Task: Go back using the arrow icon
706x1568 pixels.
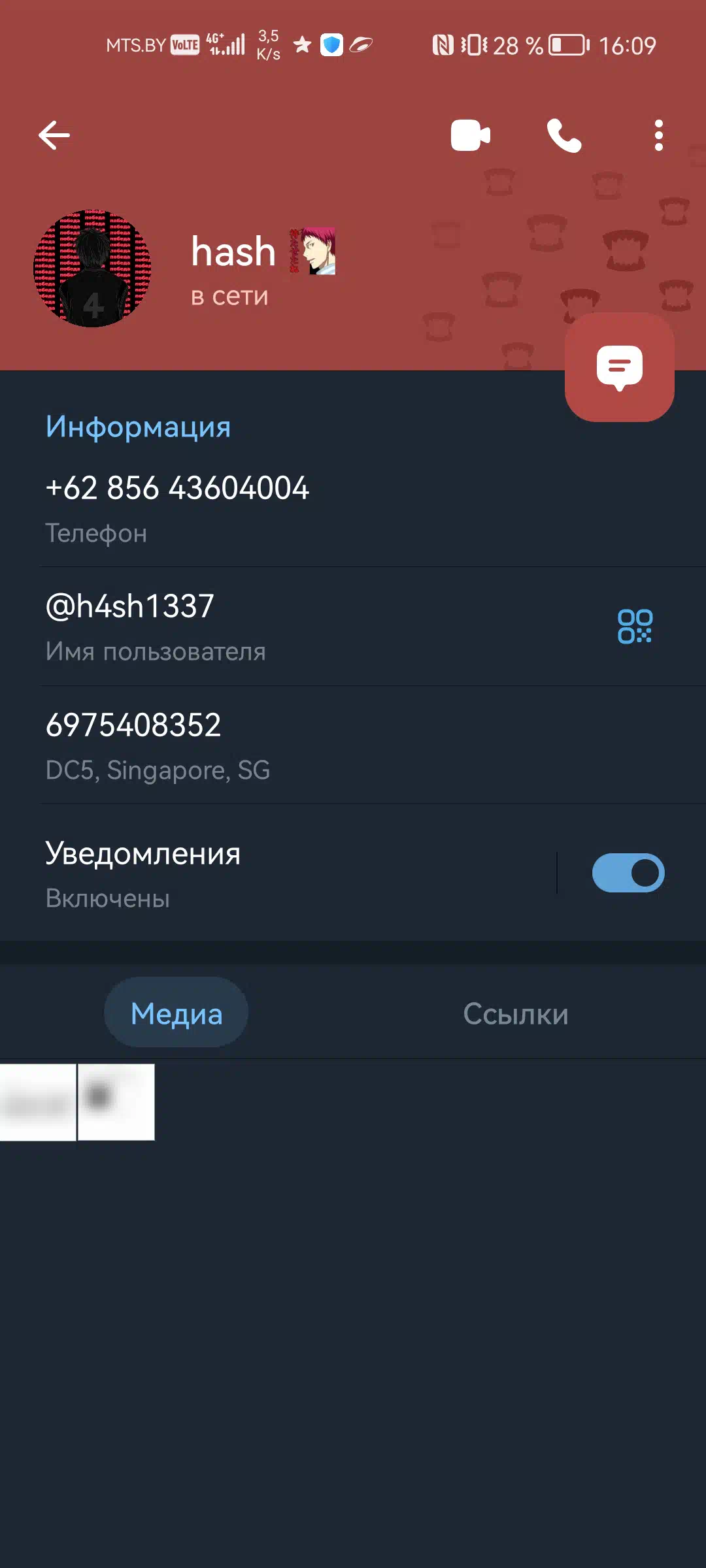Action: (x=54, y=135)
